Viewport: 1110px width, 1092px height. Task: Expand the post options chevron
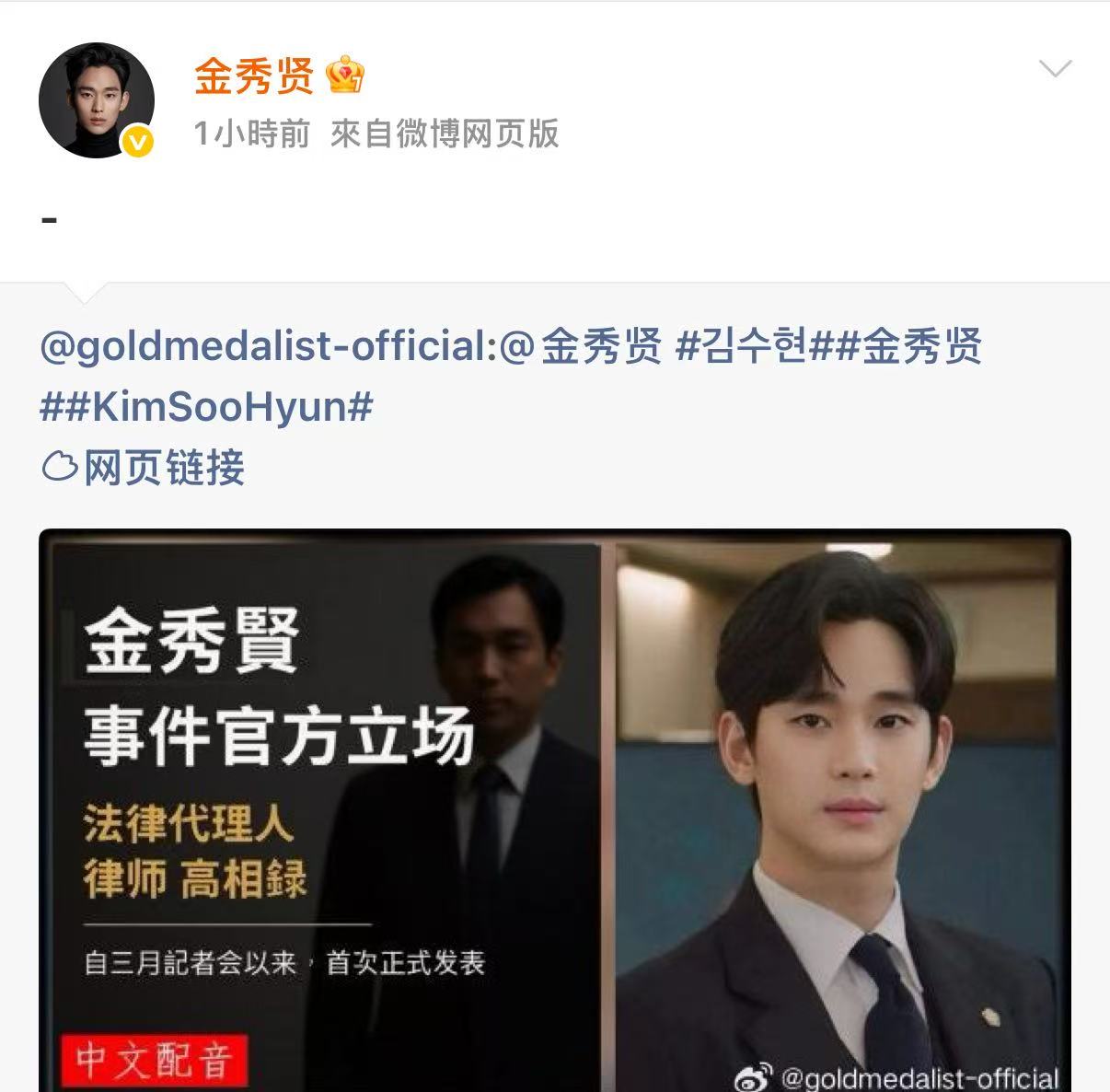(1055, 69)
